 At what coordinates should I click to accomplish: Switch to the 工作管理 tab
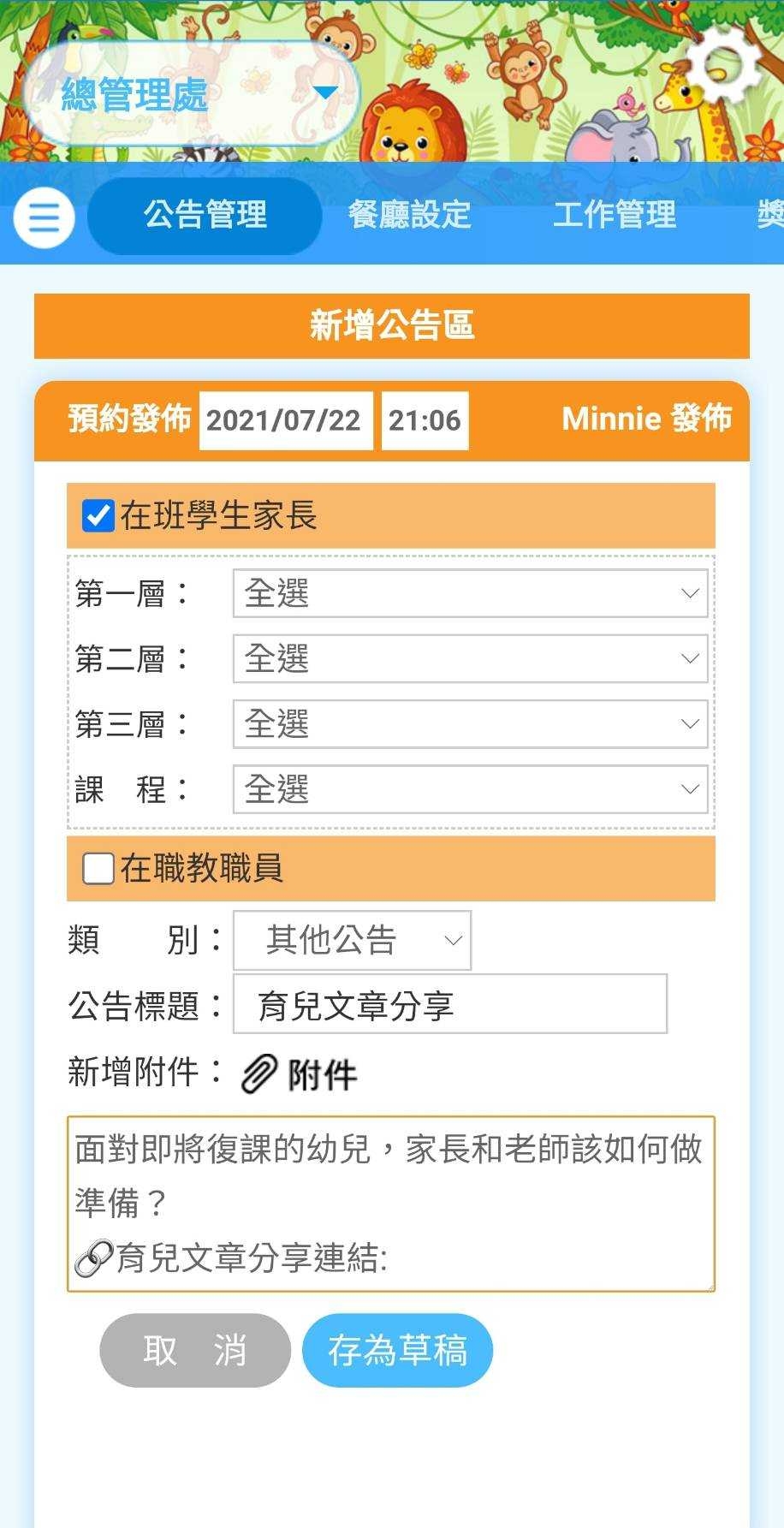click(615, 215)
